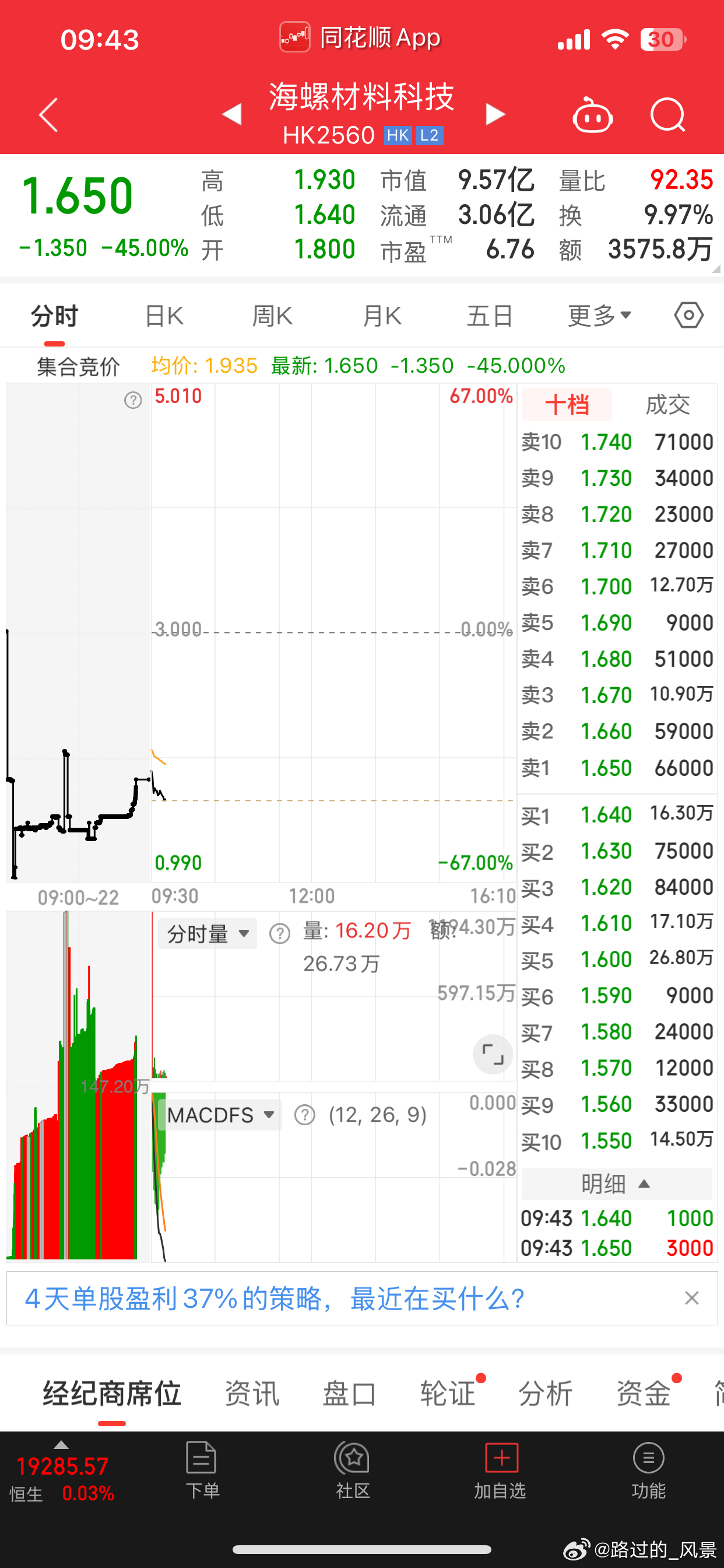Jump to the next stock
The image size is (724, 1568).
coord(495,114)
